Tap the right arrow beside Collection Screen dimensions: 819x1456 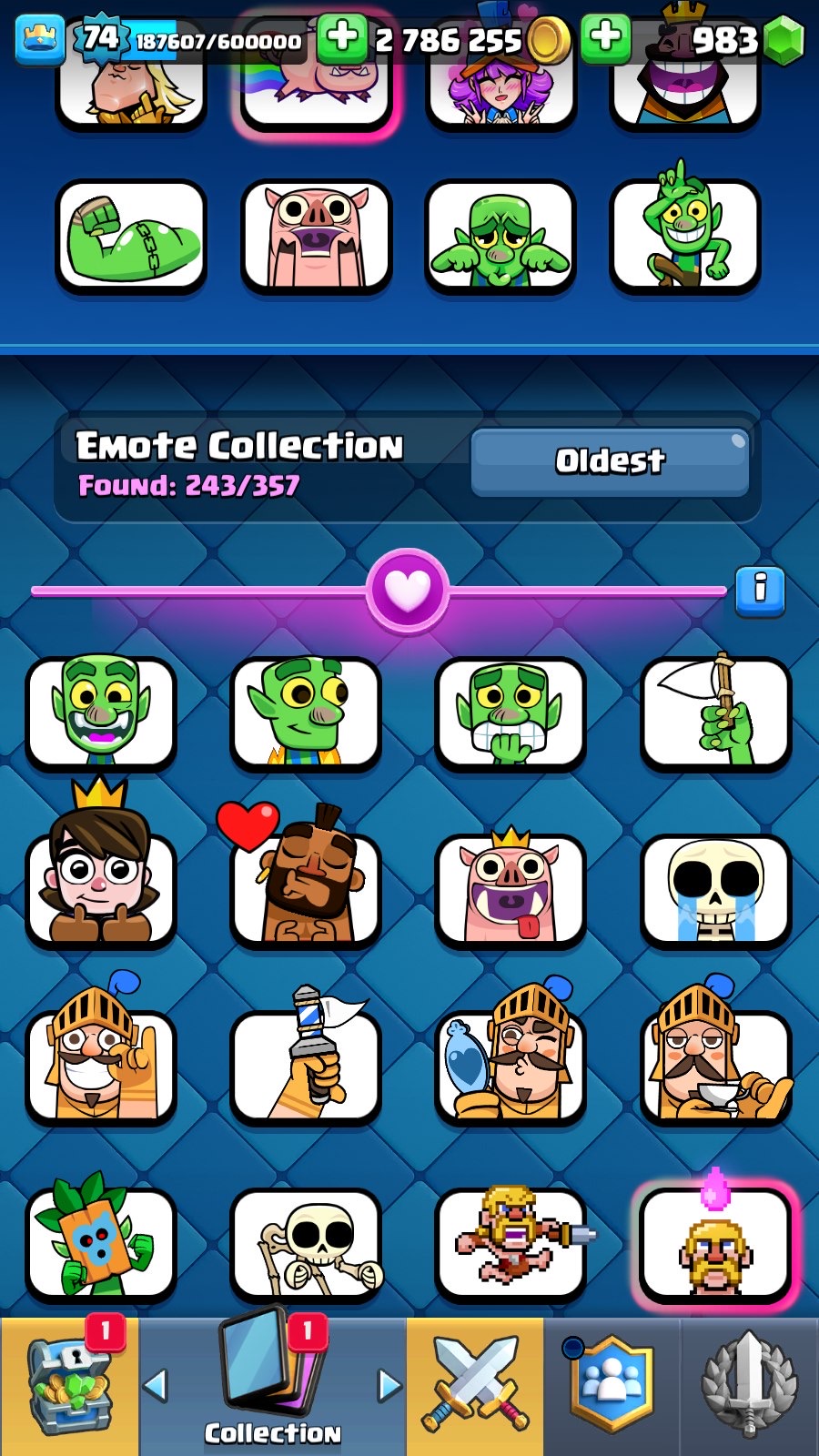point(389,1386)
